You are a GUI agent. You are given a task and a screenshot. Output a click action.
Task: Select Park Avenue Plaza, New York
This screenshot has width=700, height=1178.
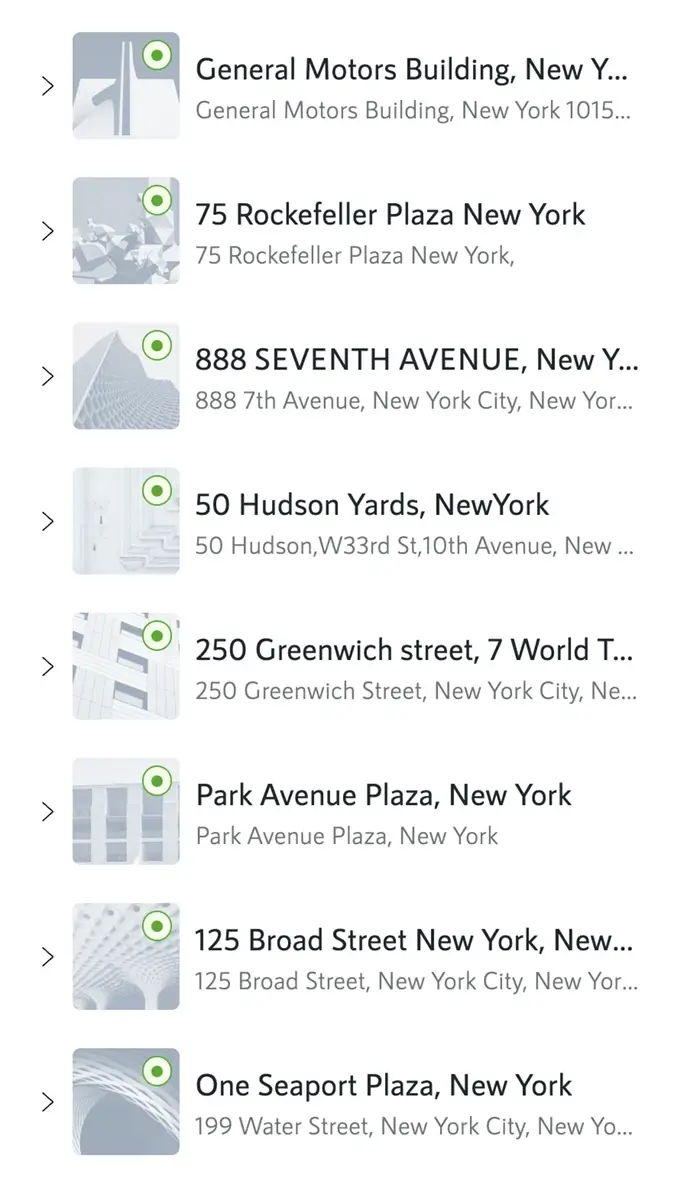[383, 796]
